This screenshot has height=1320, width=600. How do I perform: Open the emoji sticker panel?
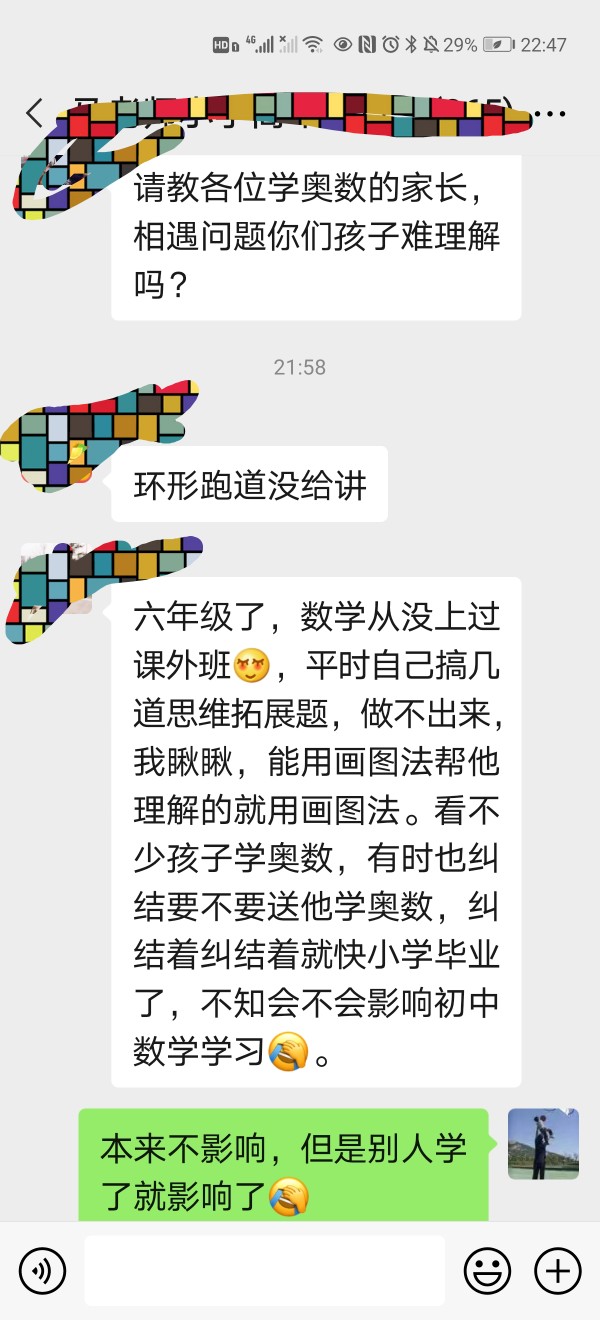487,1271
